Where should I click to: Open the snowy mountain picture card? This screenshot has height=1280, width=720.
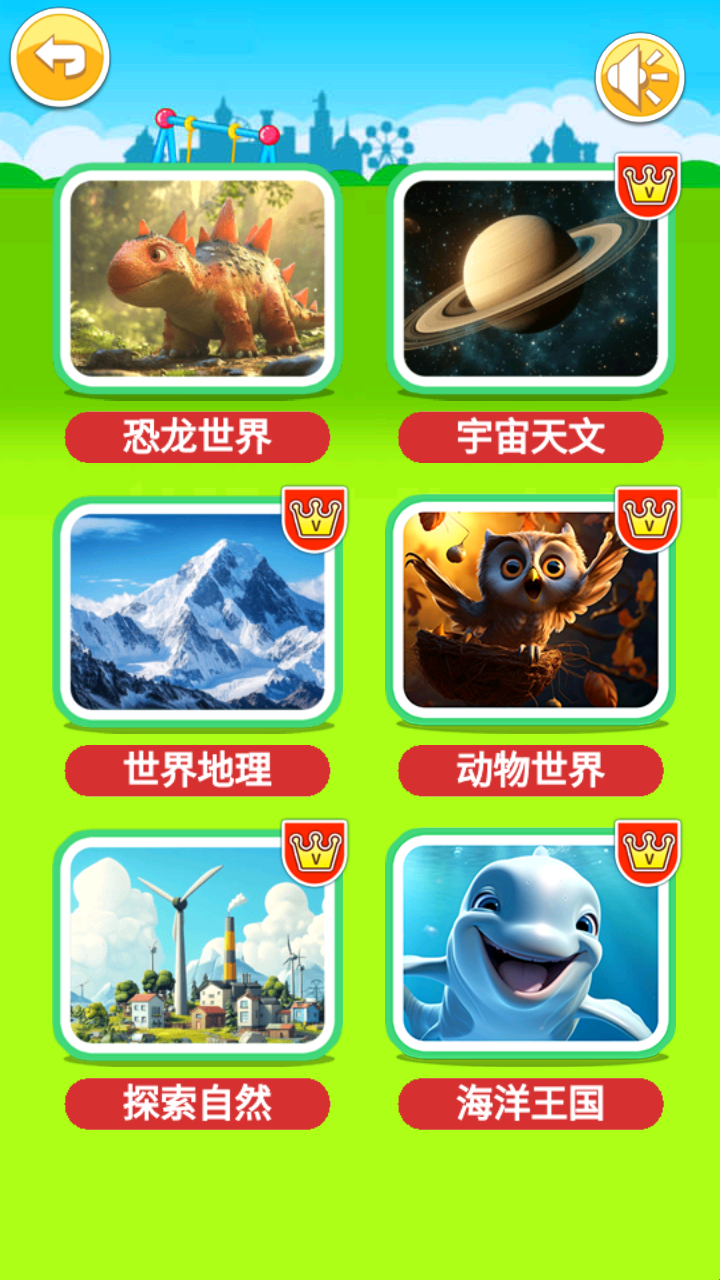197,610
